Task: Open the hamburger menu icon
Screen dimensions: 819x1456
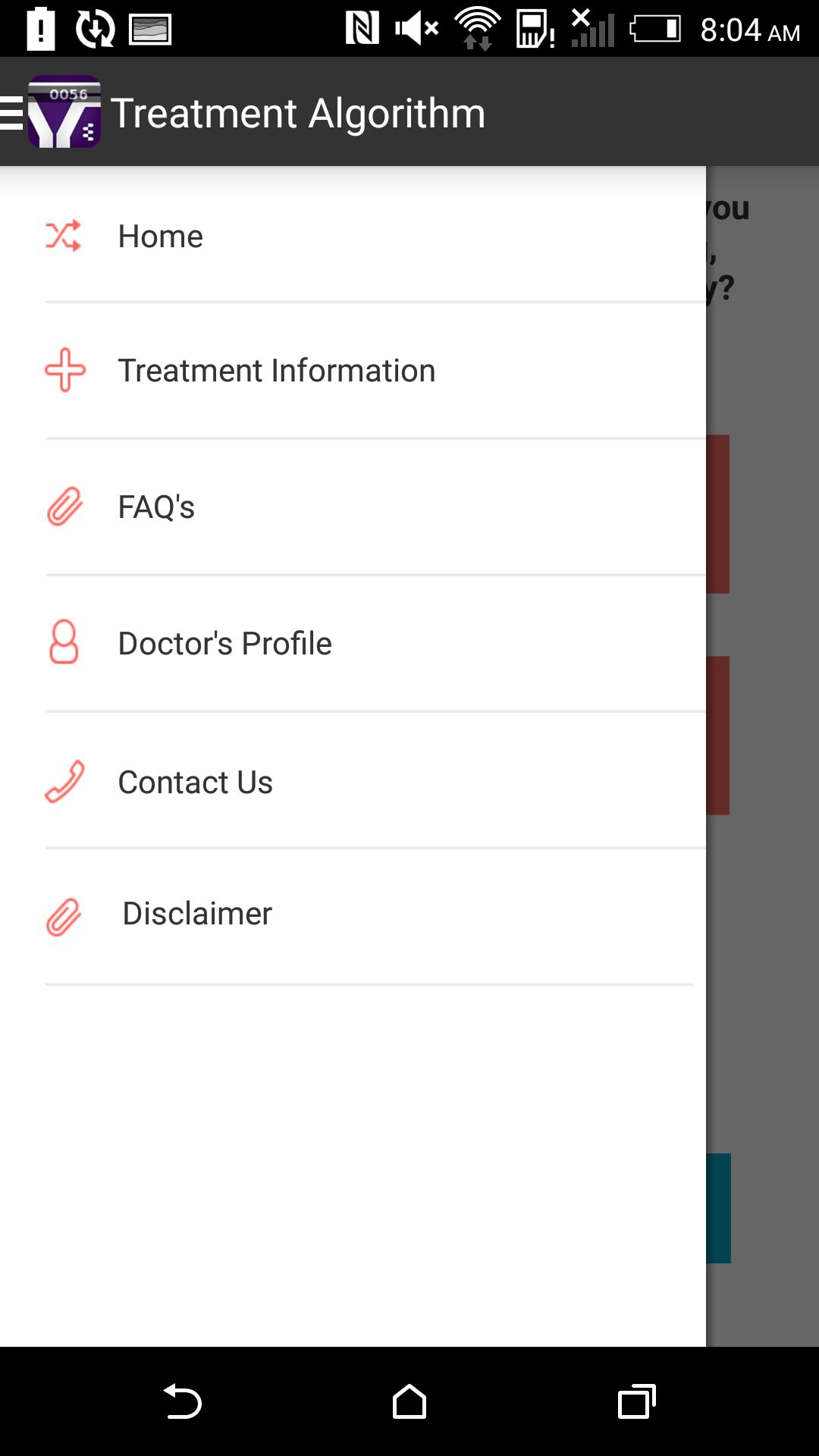Action: pos(8,112)
